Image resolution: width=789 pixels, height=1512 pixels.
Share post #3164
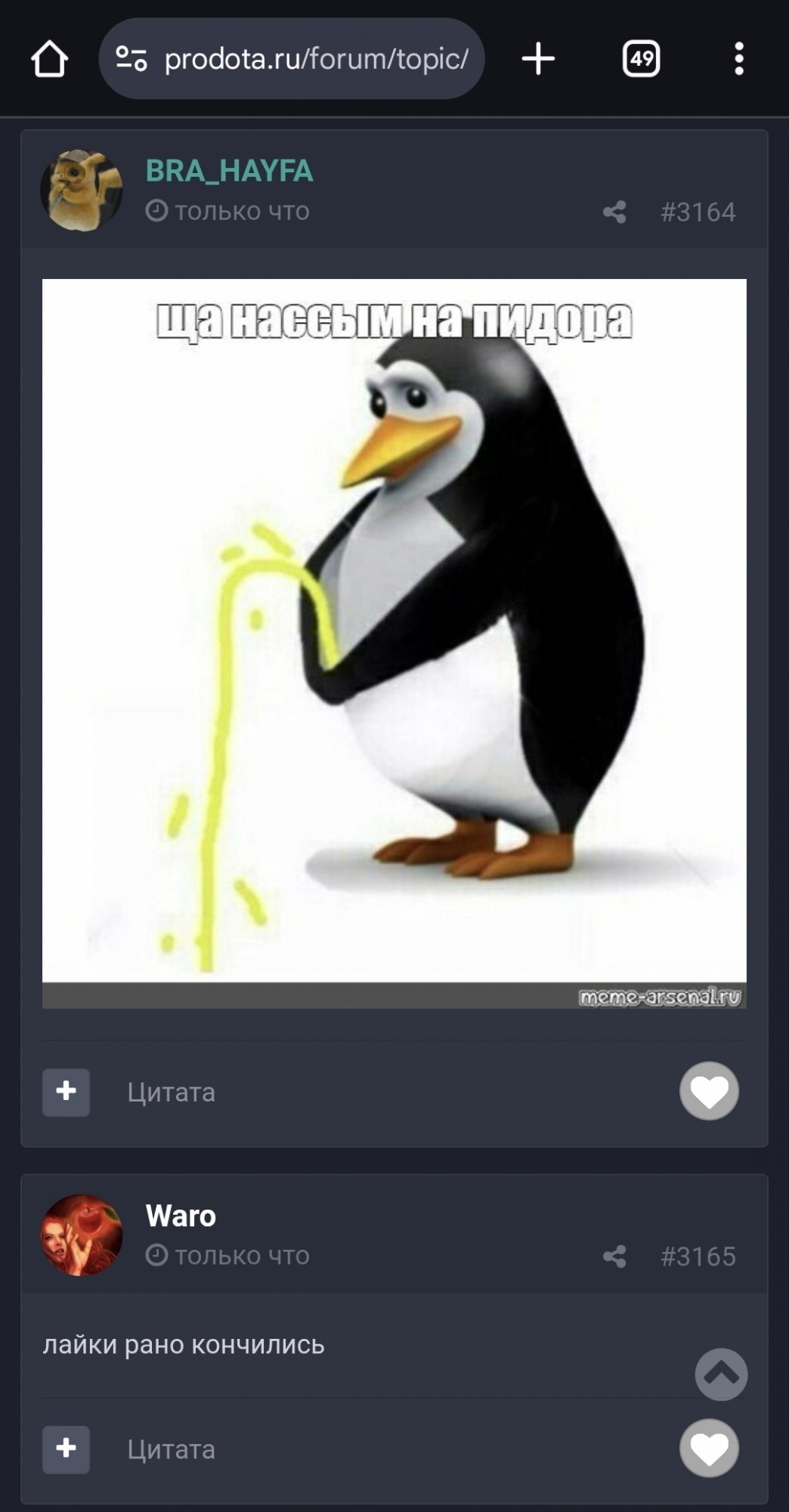tap(614, 212)
